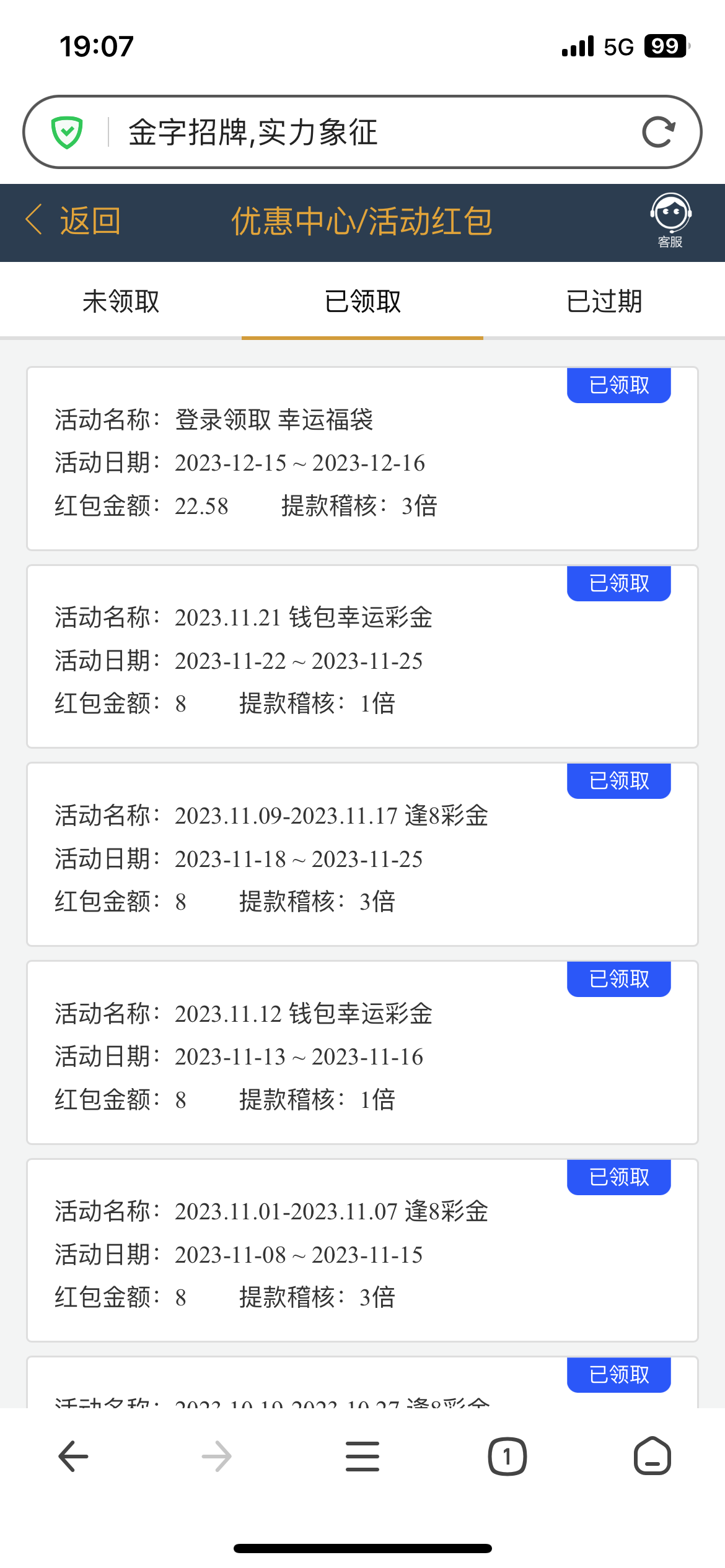725x1568 pixels.
Task: Open the browser tabs switcher
Action: point(507,1456)
